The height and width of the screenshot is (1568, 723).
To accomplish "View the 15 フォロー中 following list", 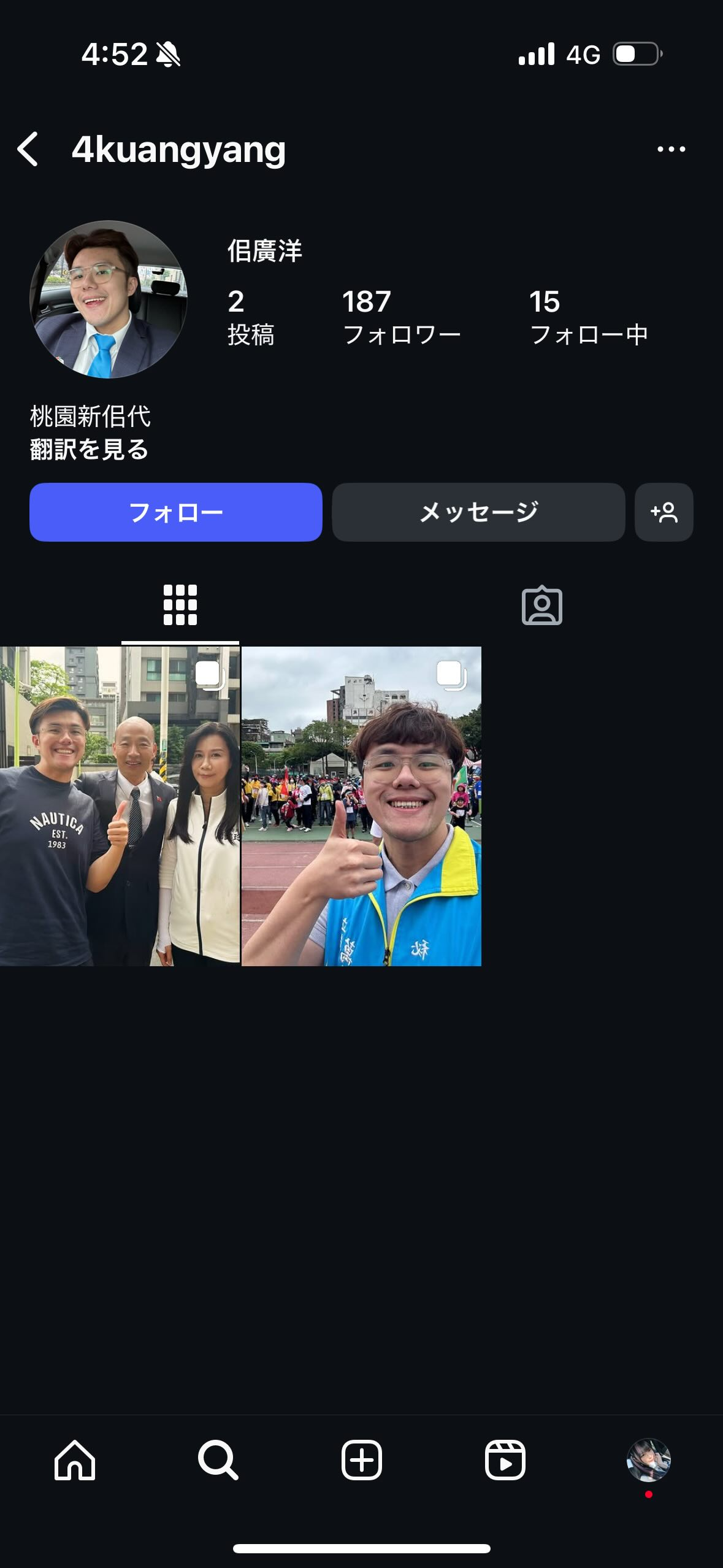I will tap(588, 317).
